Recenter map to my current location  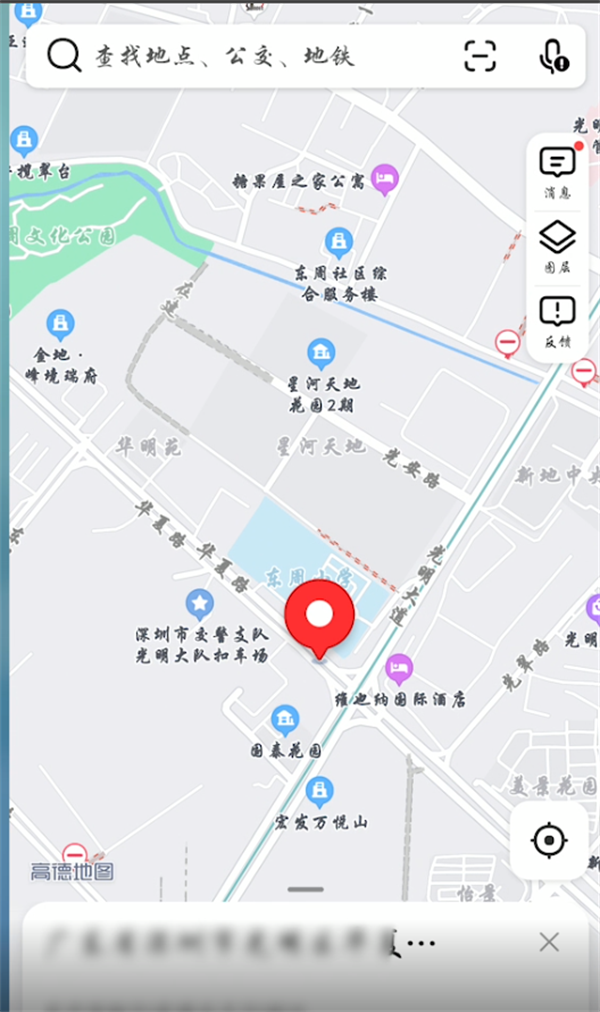549,840
